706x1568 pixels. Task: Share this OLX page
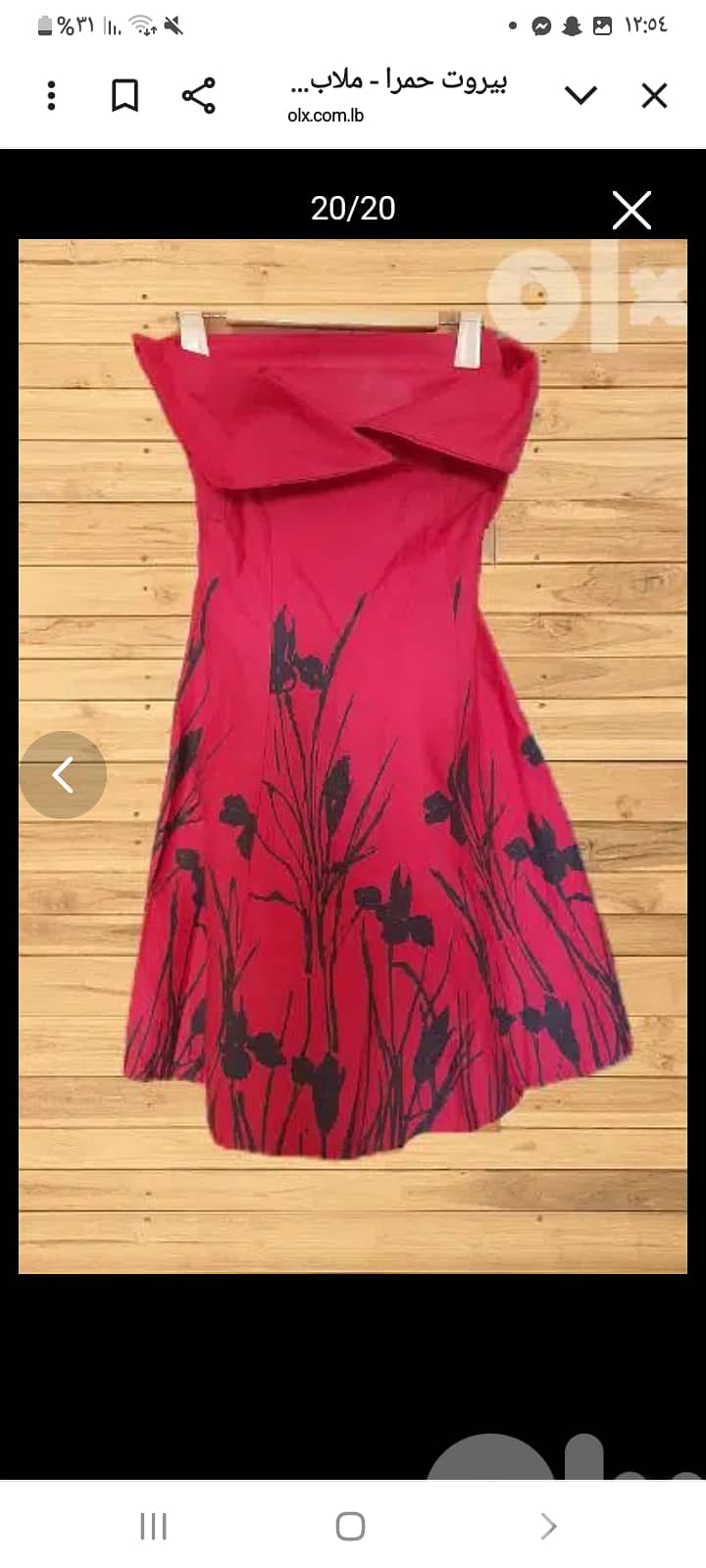(198, 96)
